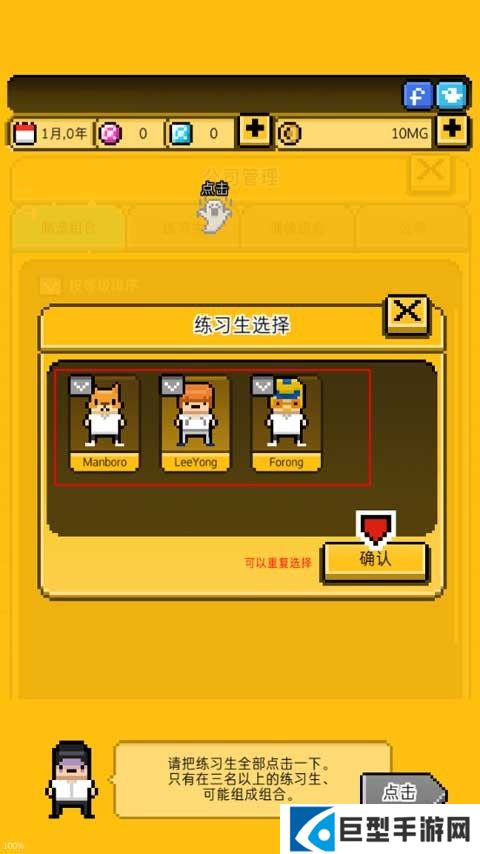
Task: Advance the tutorial with 点击 button
Action: click(402, 791)
